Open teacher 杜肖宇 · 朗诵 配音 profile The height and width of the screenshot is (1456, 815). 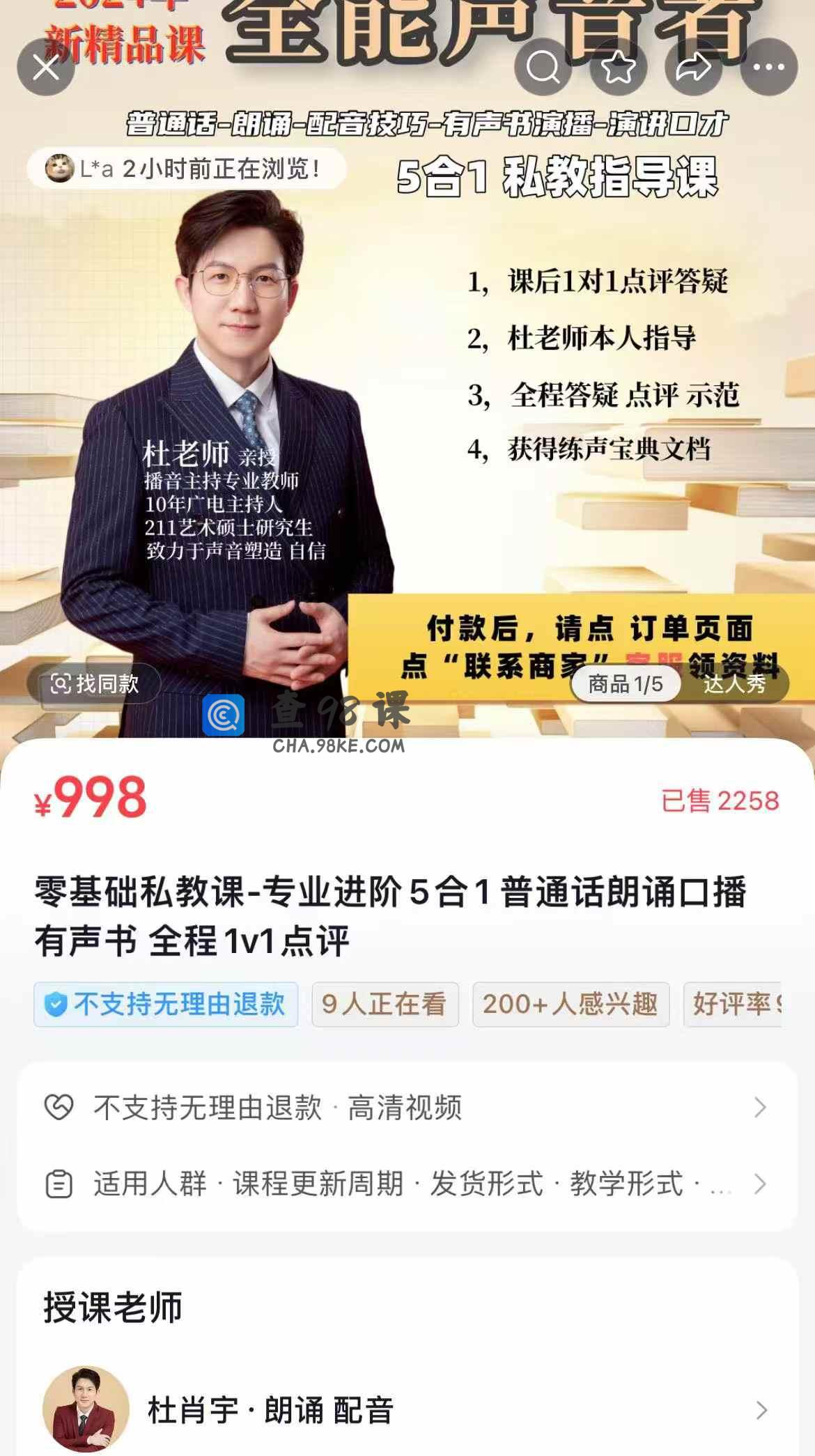pos(407,1411)
